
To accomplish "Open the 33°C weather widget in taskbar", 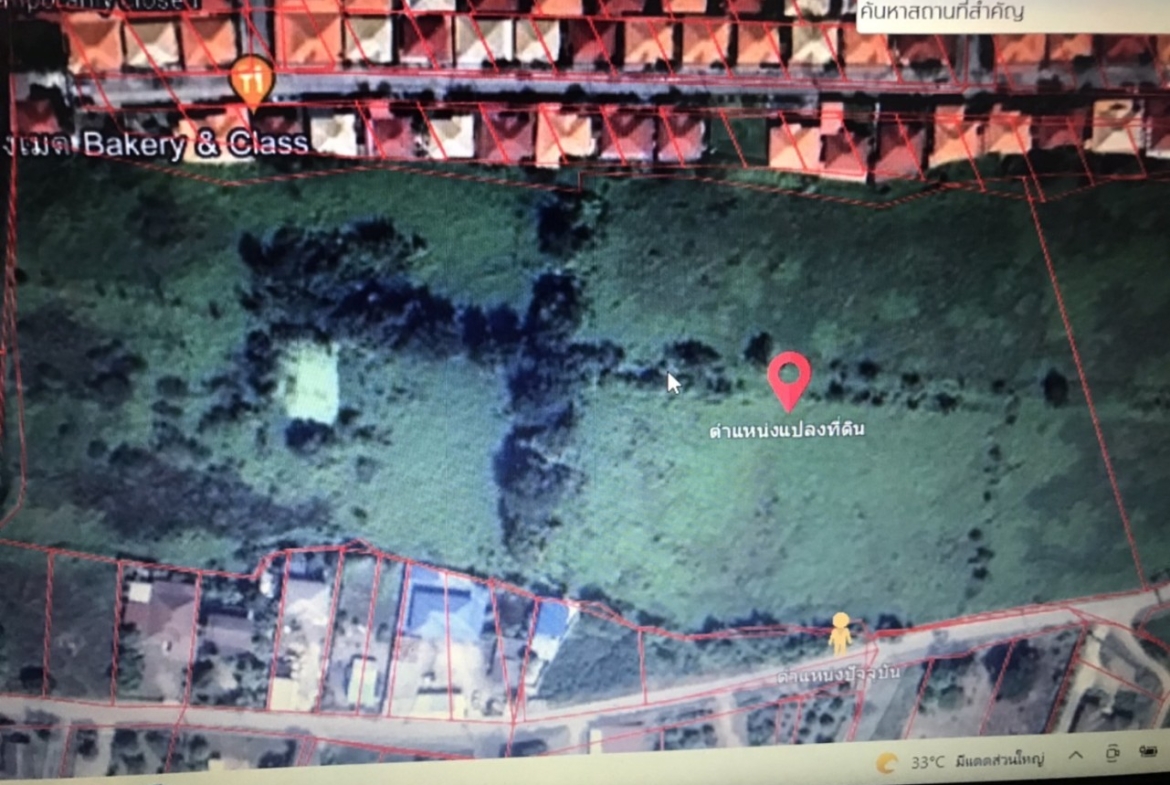I will 961,761.
